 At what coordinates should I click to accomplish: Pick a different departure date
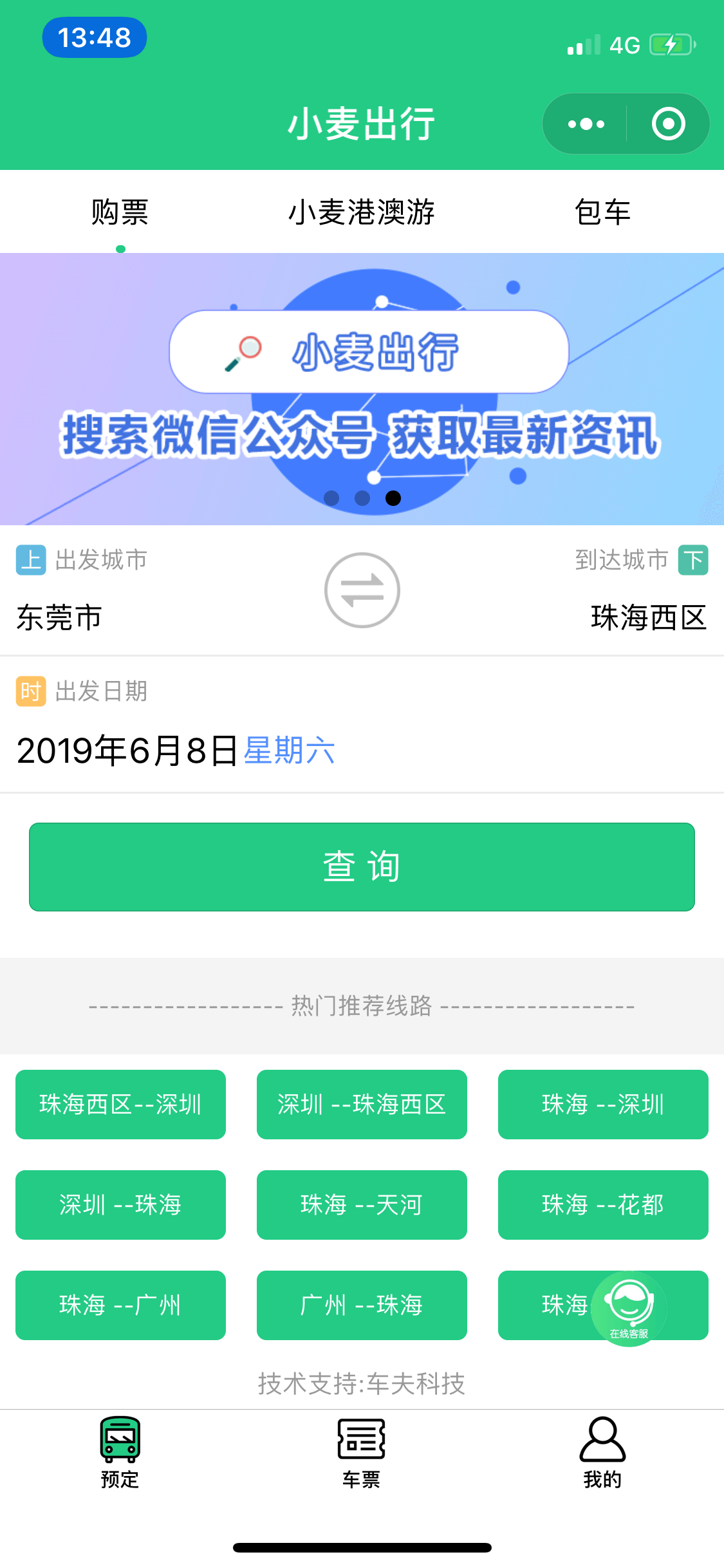175,751
